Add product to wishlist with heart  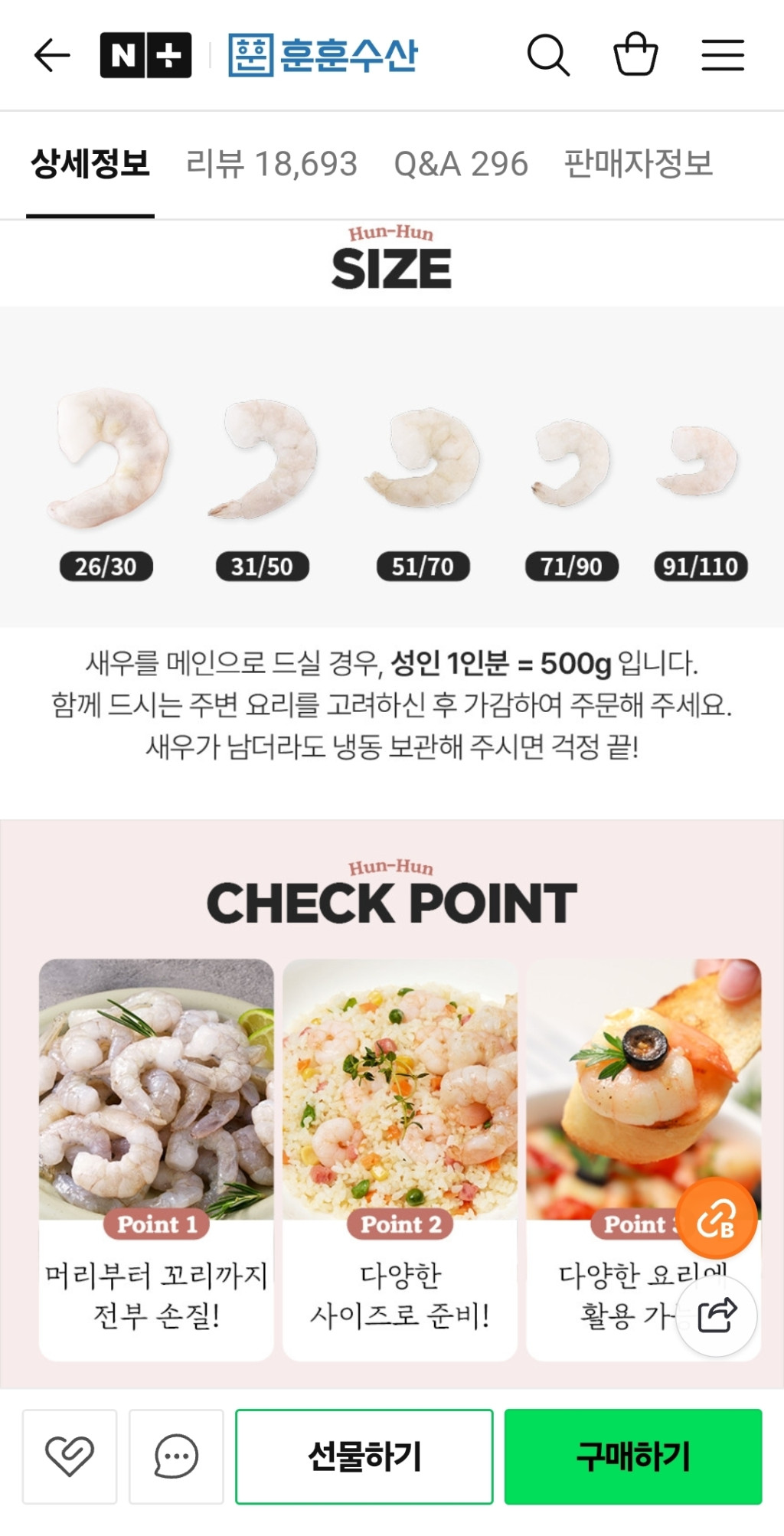(x=70, y=1456)
